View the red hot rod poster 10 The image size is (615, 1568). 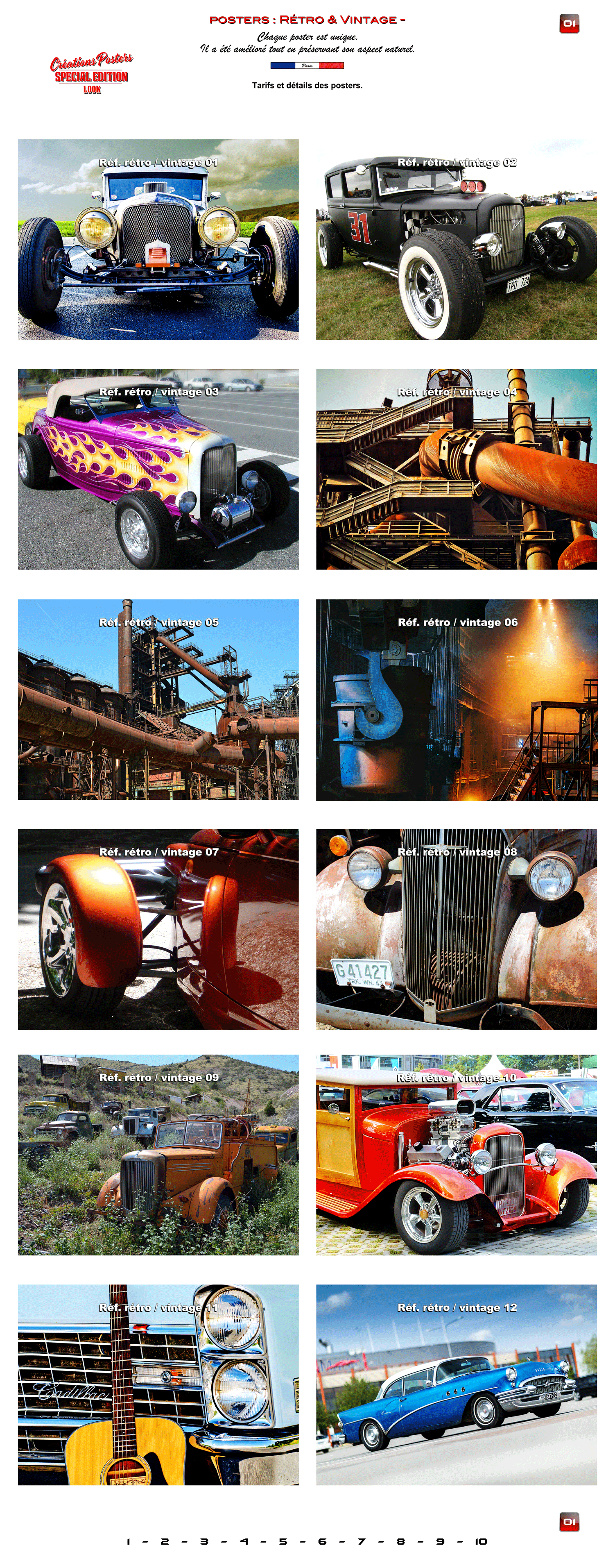456,1155
